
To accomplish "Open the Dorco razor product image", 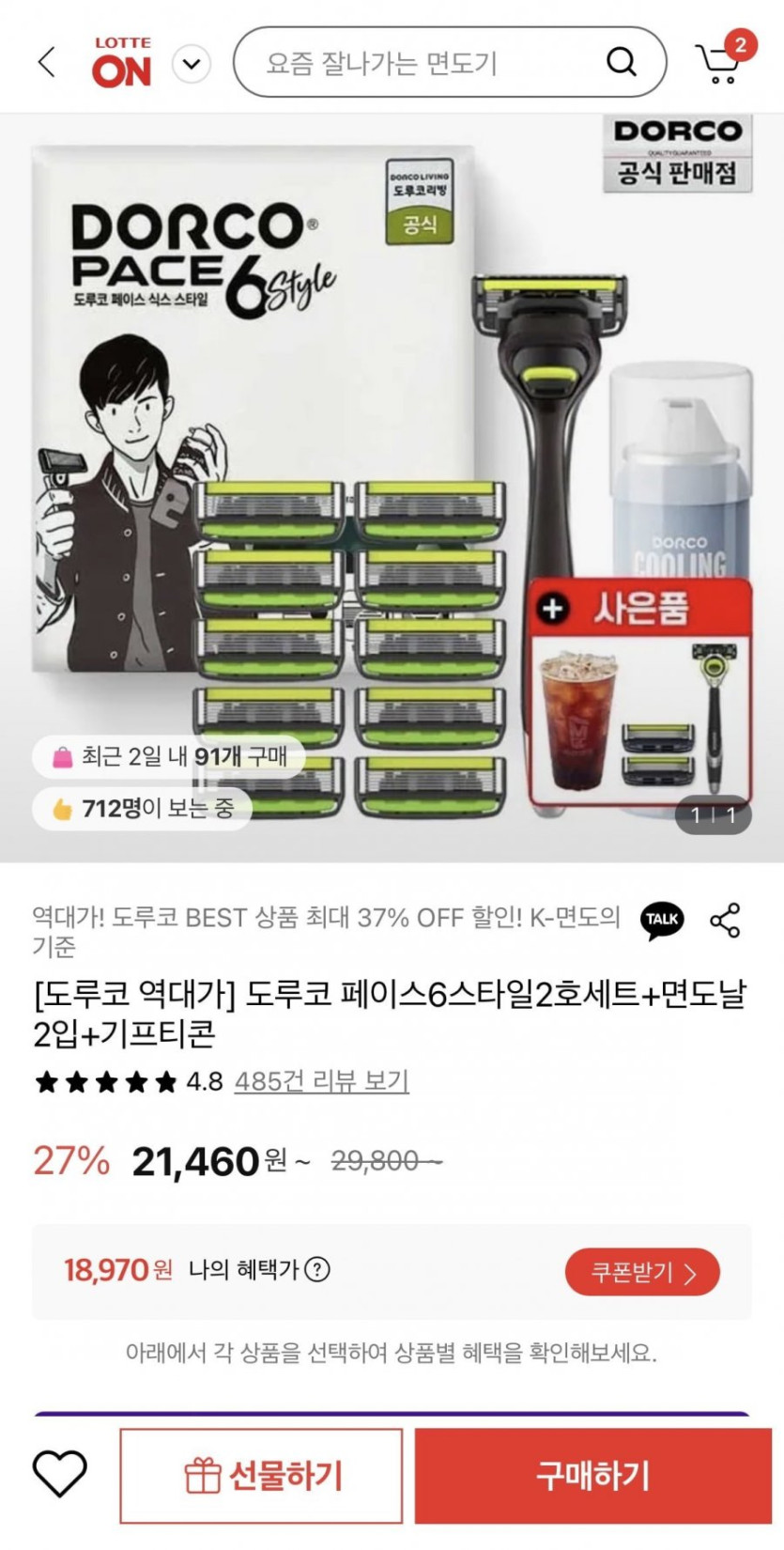I will (x=392, y=488).
